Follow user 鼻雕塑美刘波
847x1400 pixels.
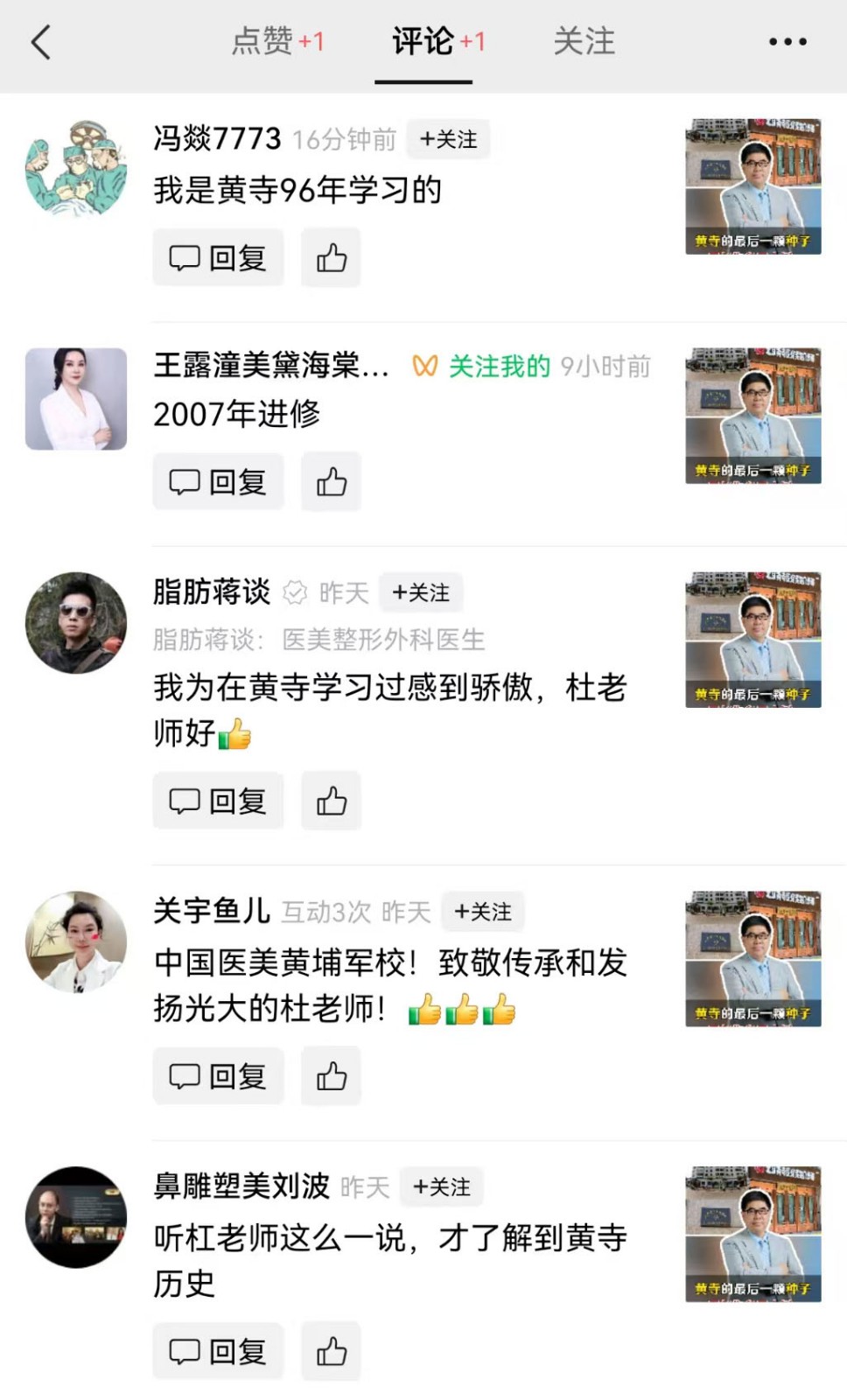[x=442, y=1187]
